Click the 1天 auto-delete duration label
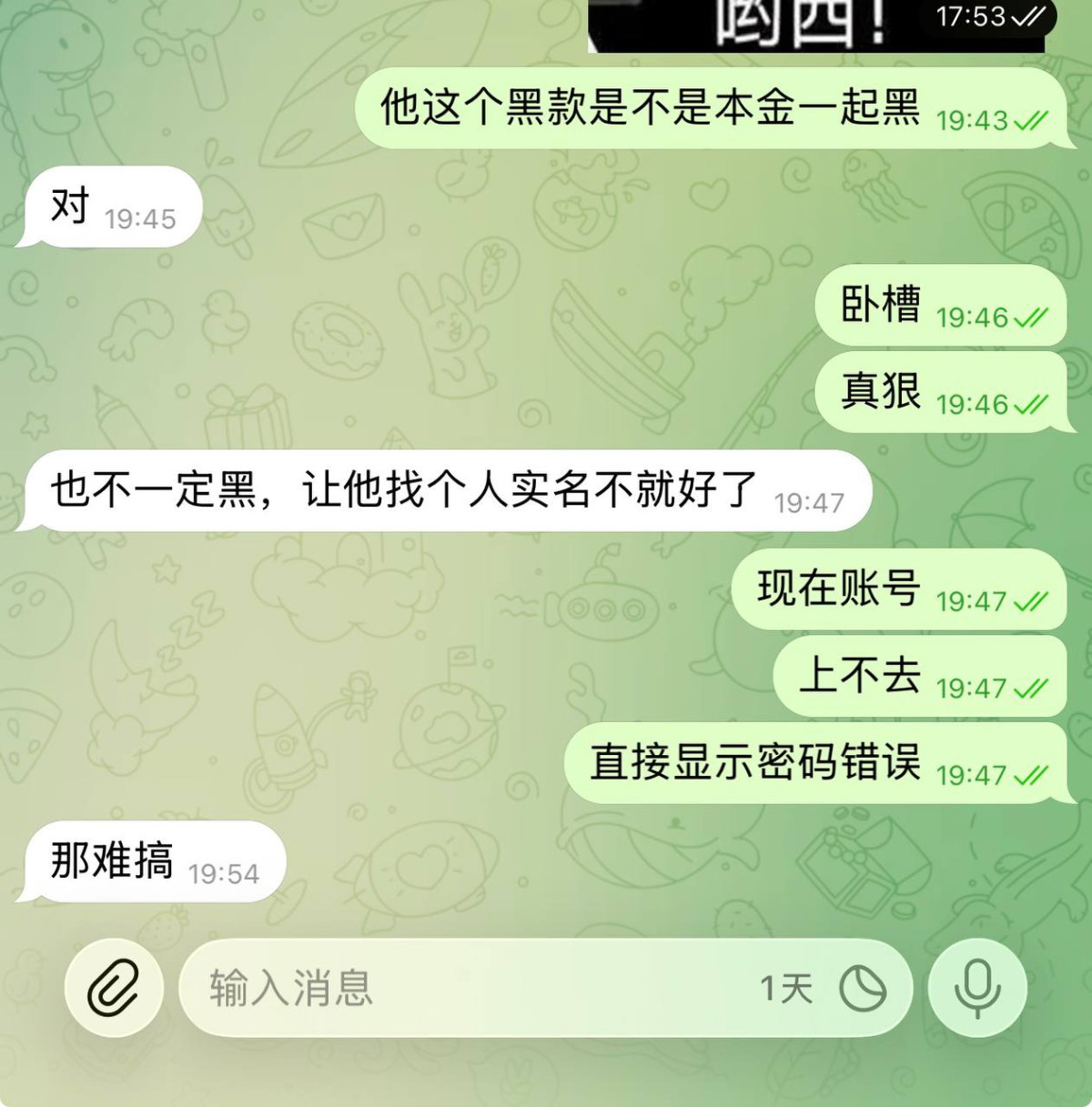The height and width of the screenshot is (1107, 1092). [788, 987]
